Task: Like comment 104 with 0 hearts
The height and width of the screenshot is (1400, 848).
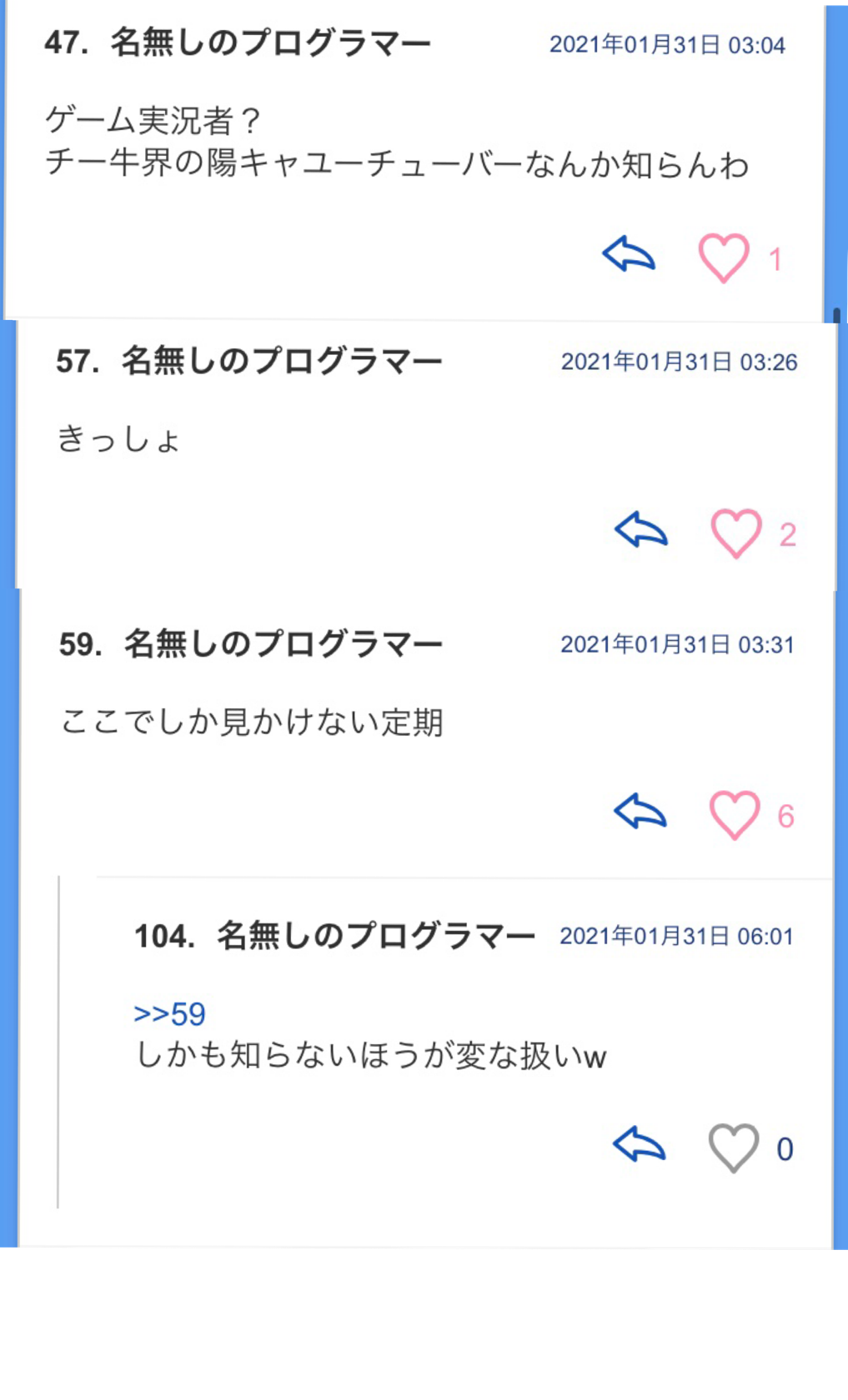Action: 733,1147
